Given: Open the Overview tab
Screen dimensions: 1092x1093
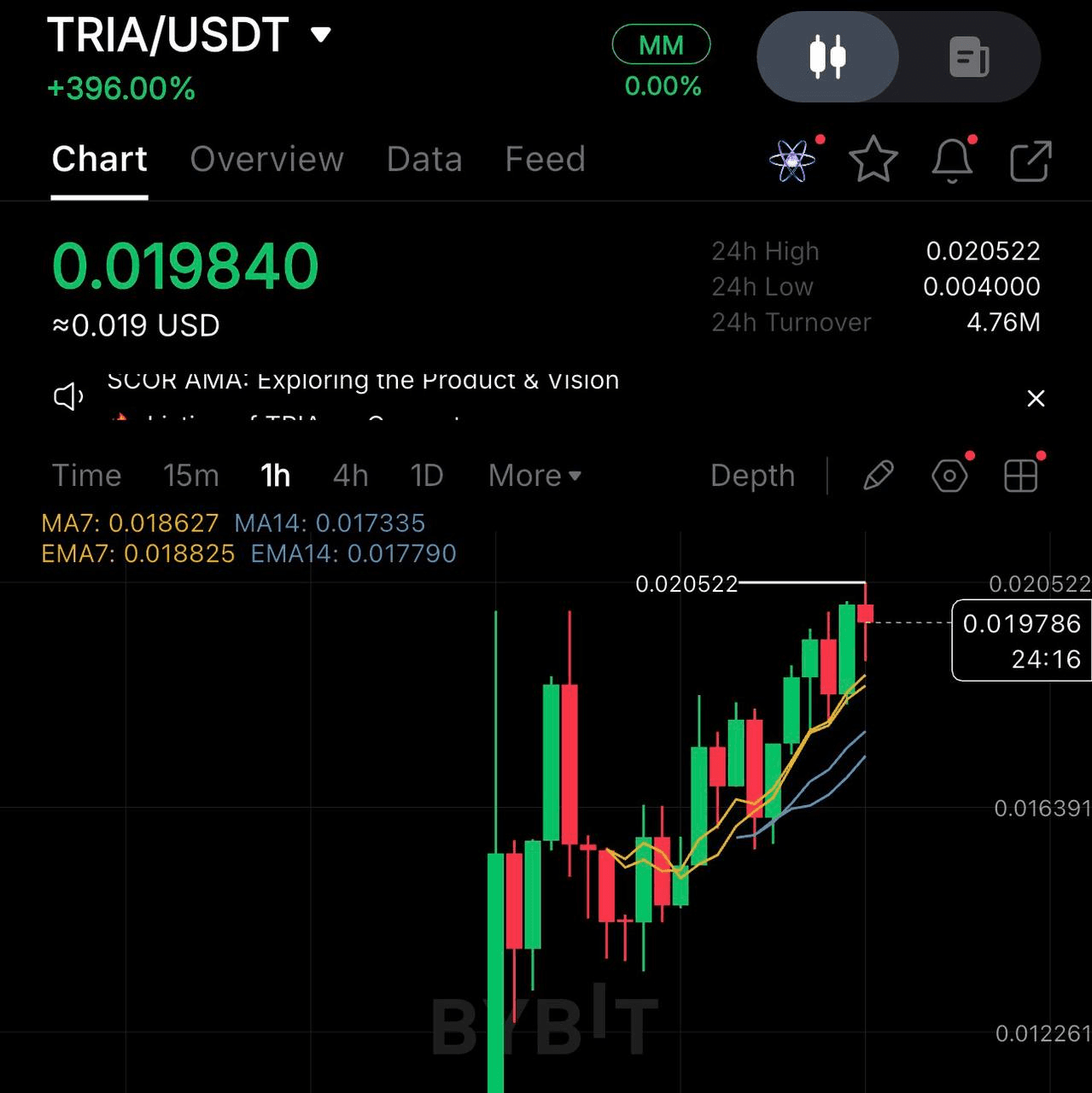Looking at the screenshot, I should click(266, 160).
